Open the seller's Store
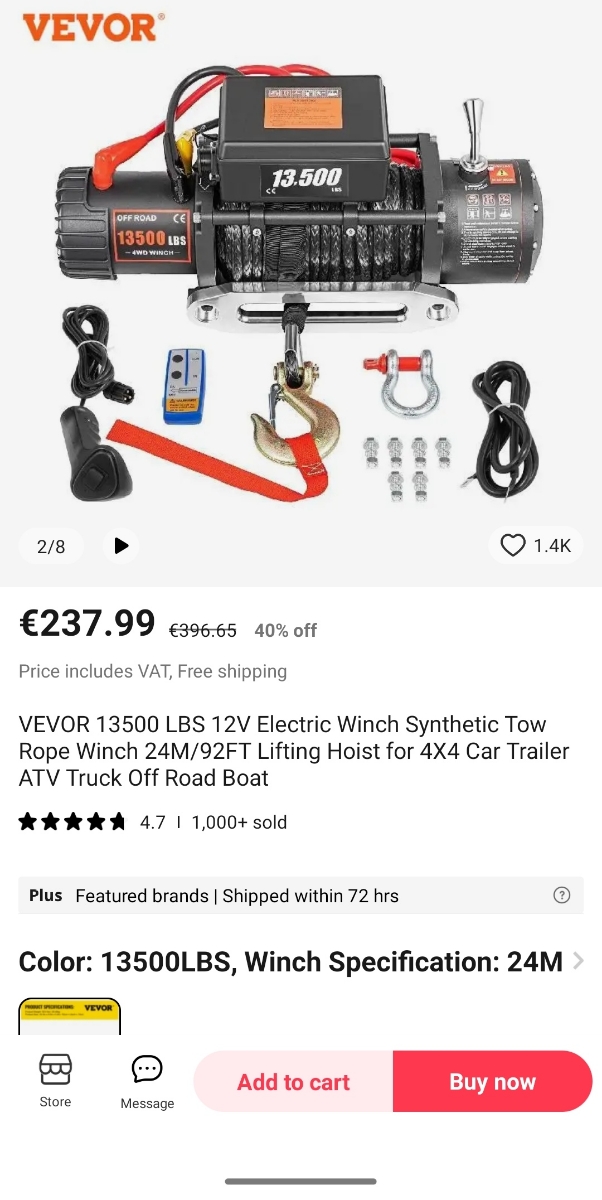Viewport: 602px width, 1200px height. (55, 1081)
